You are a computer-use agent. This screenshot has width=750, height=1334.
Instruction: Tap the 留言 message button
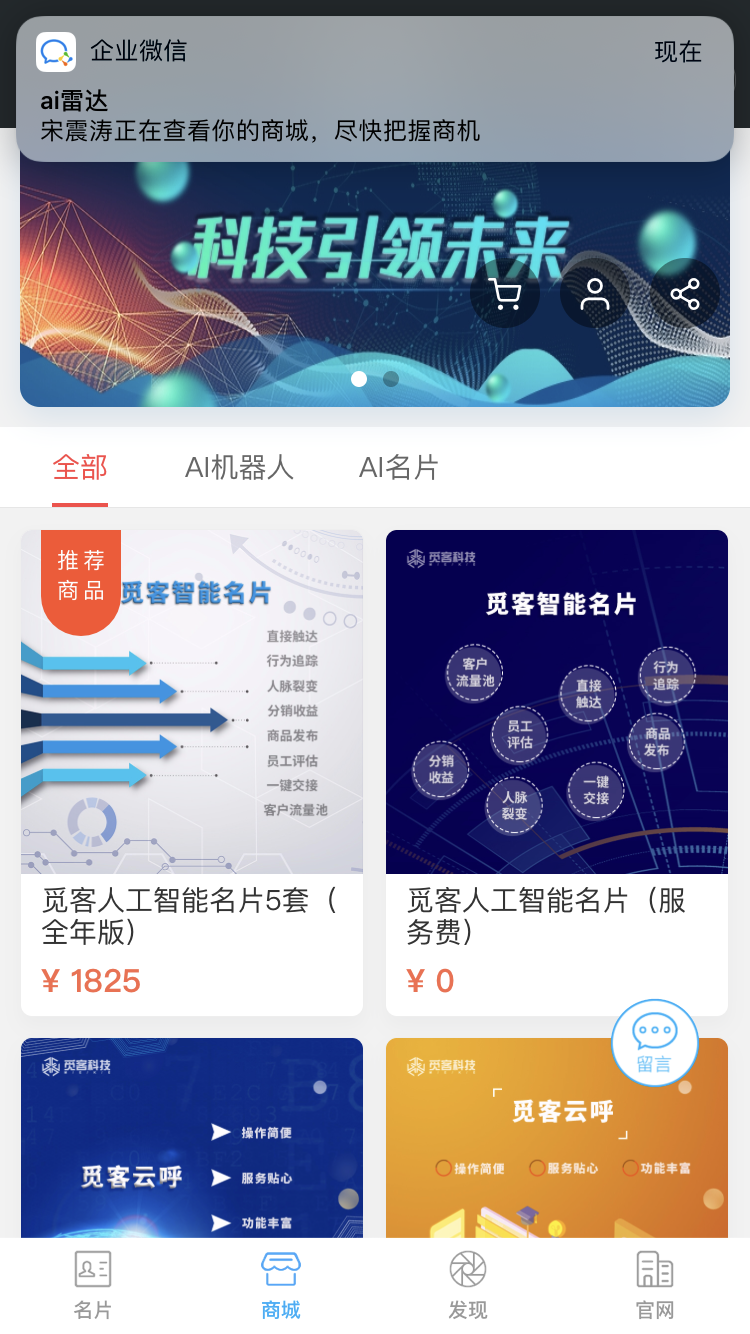pyautogui.click(x=655, y=1042)
